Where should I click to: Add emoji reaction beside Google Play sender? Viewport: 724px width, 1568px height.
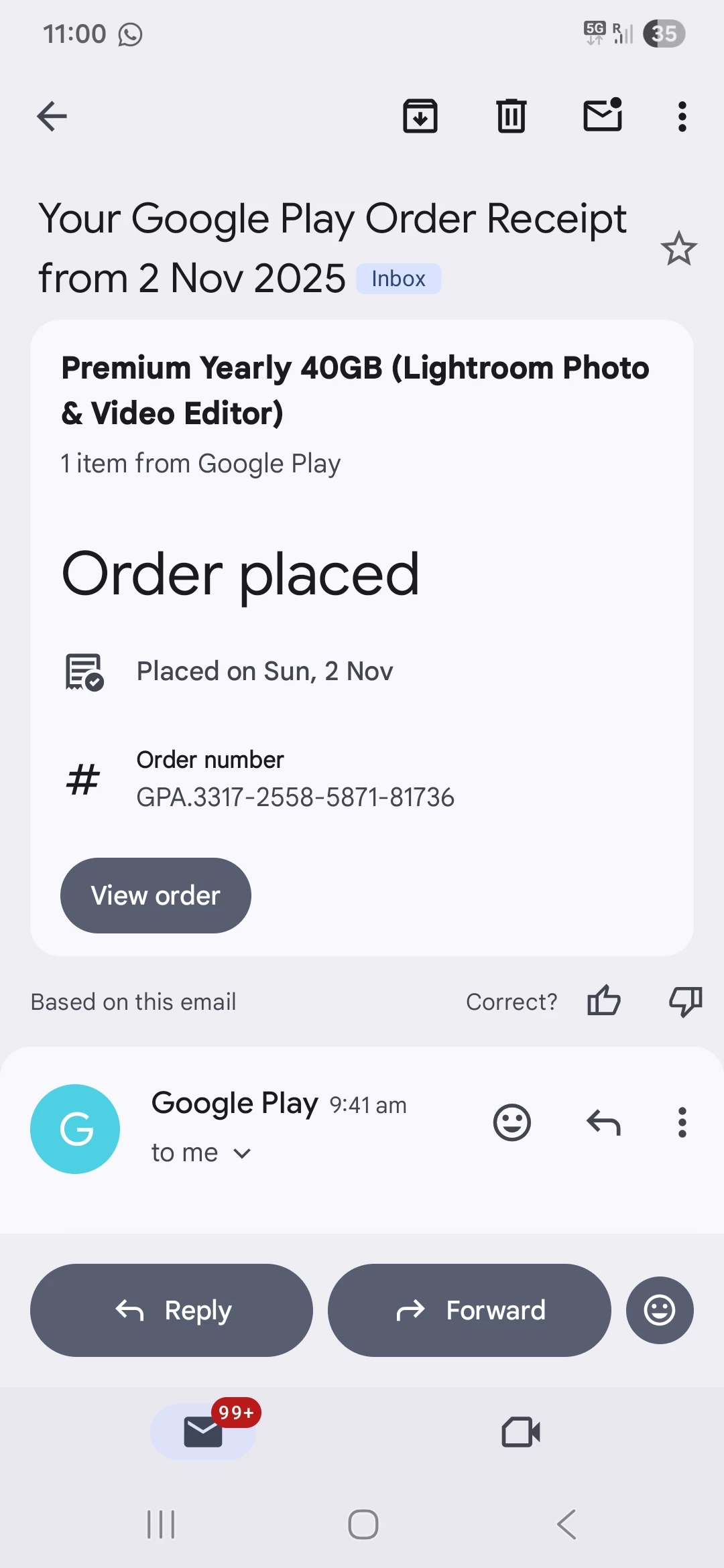pos(512,1122)
